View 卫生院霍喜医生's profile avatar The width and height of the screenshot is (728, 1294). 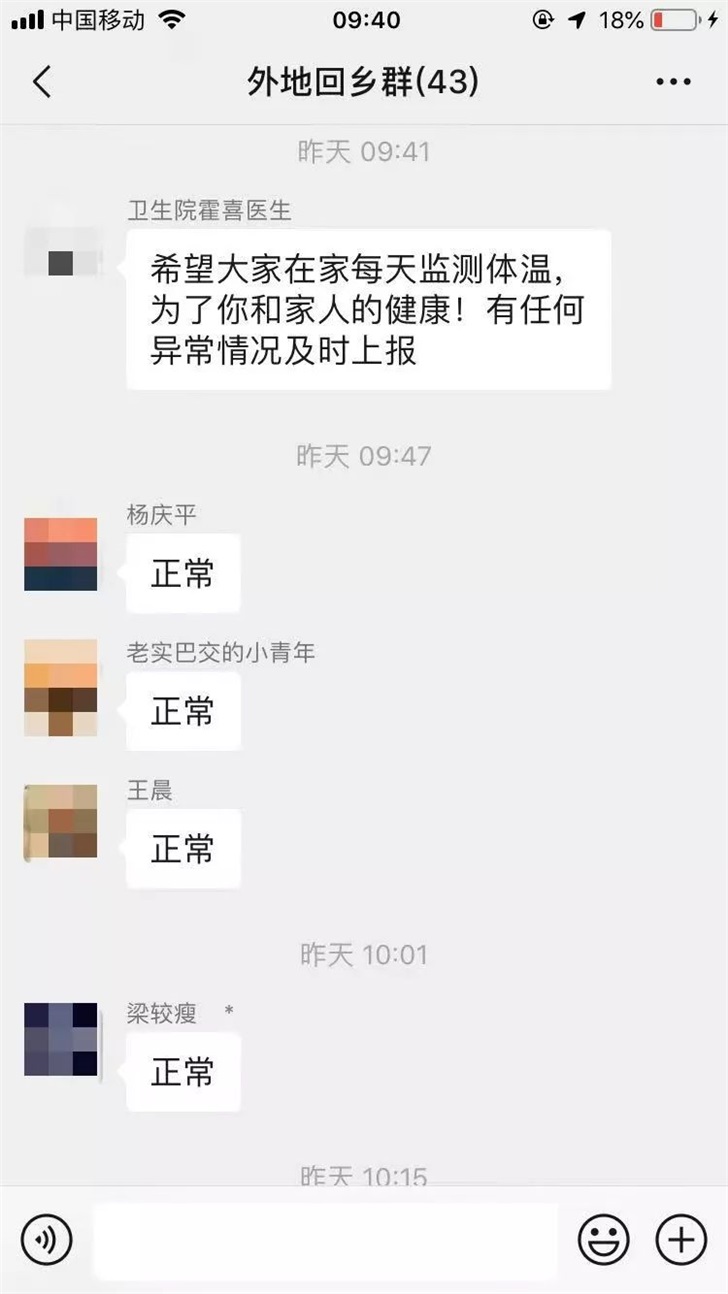click(x=60, y=252)
